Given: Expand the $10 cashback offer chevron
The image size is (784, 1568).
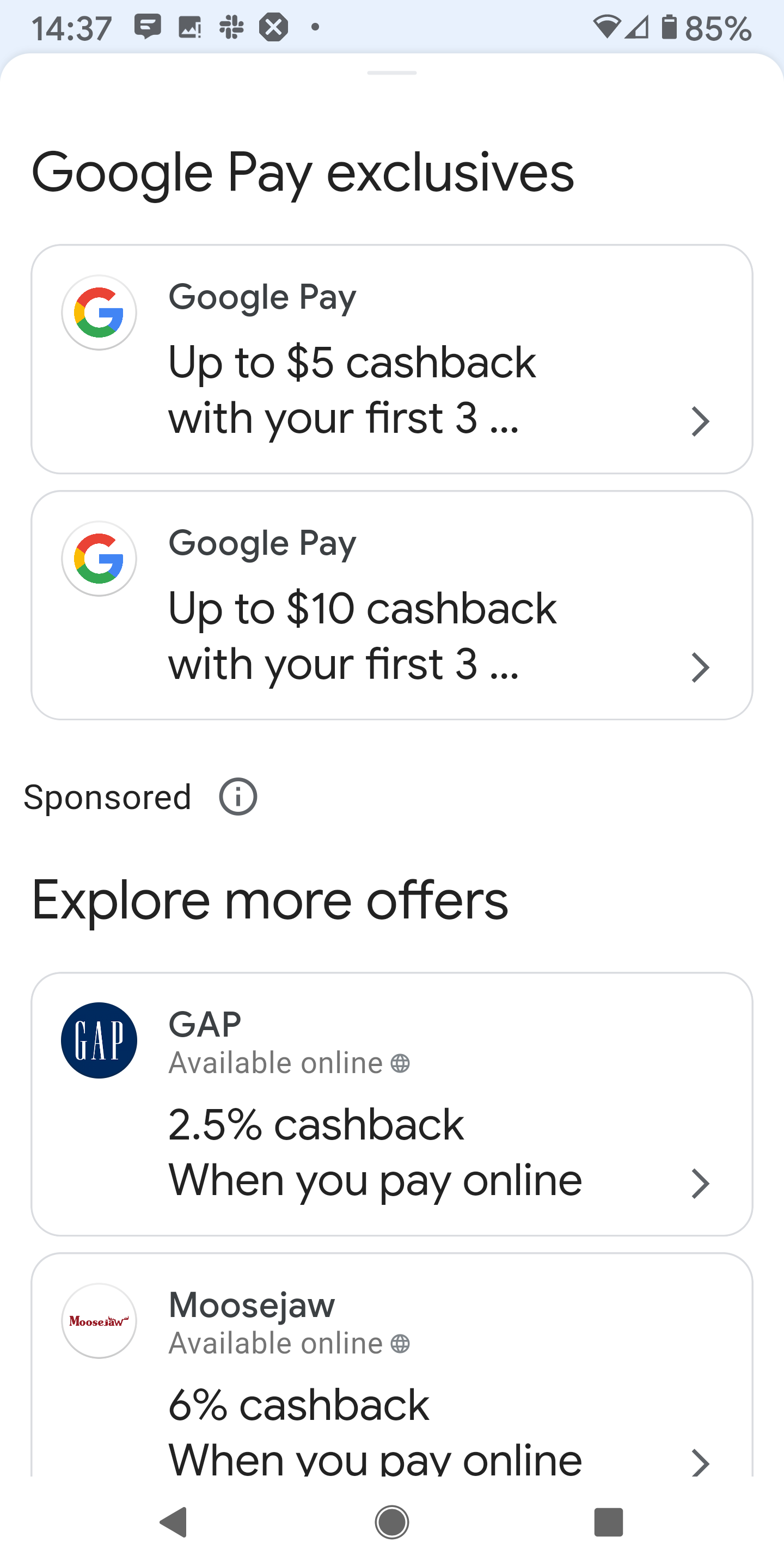Looking at the screenshot, I should [700, 667].
